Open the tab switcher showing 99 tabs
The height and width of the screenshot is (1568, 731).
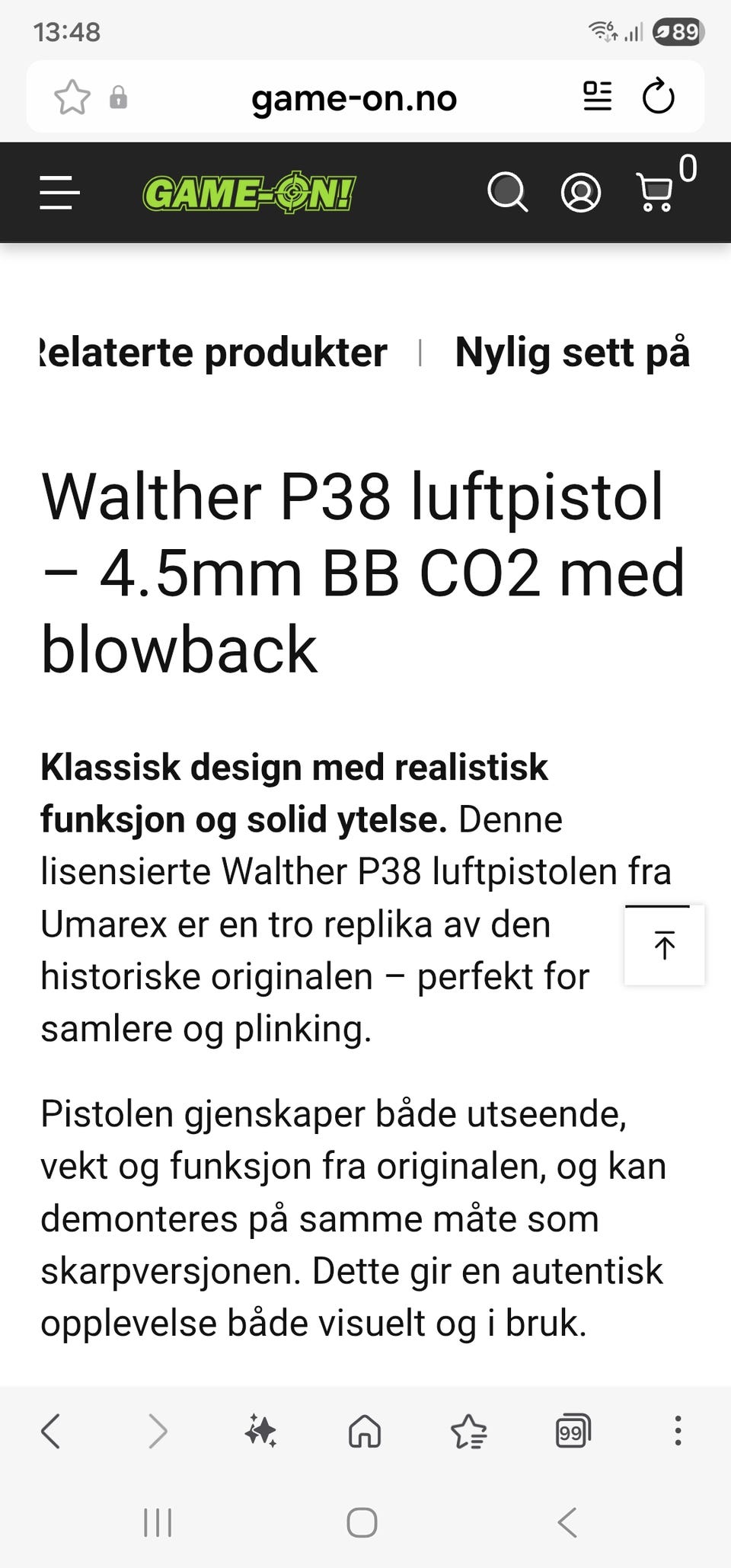(x=573, y=1431)
